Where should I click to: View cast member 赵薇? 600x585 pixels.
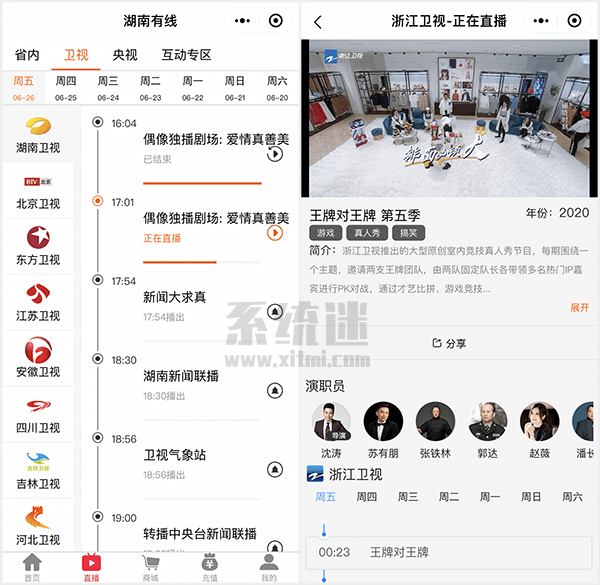(x=539, y=430)
